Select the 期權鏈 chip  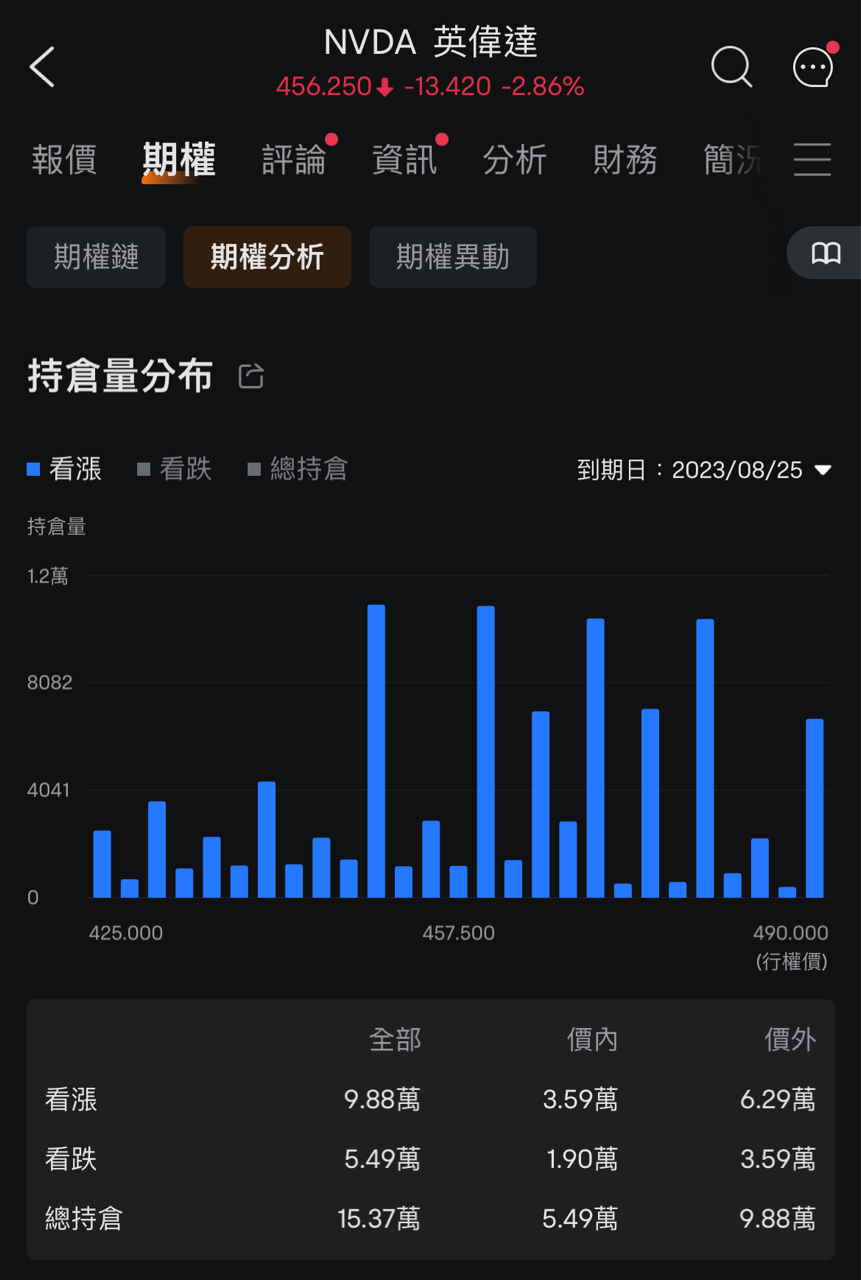coord(96,257)
